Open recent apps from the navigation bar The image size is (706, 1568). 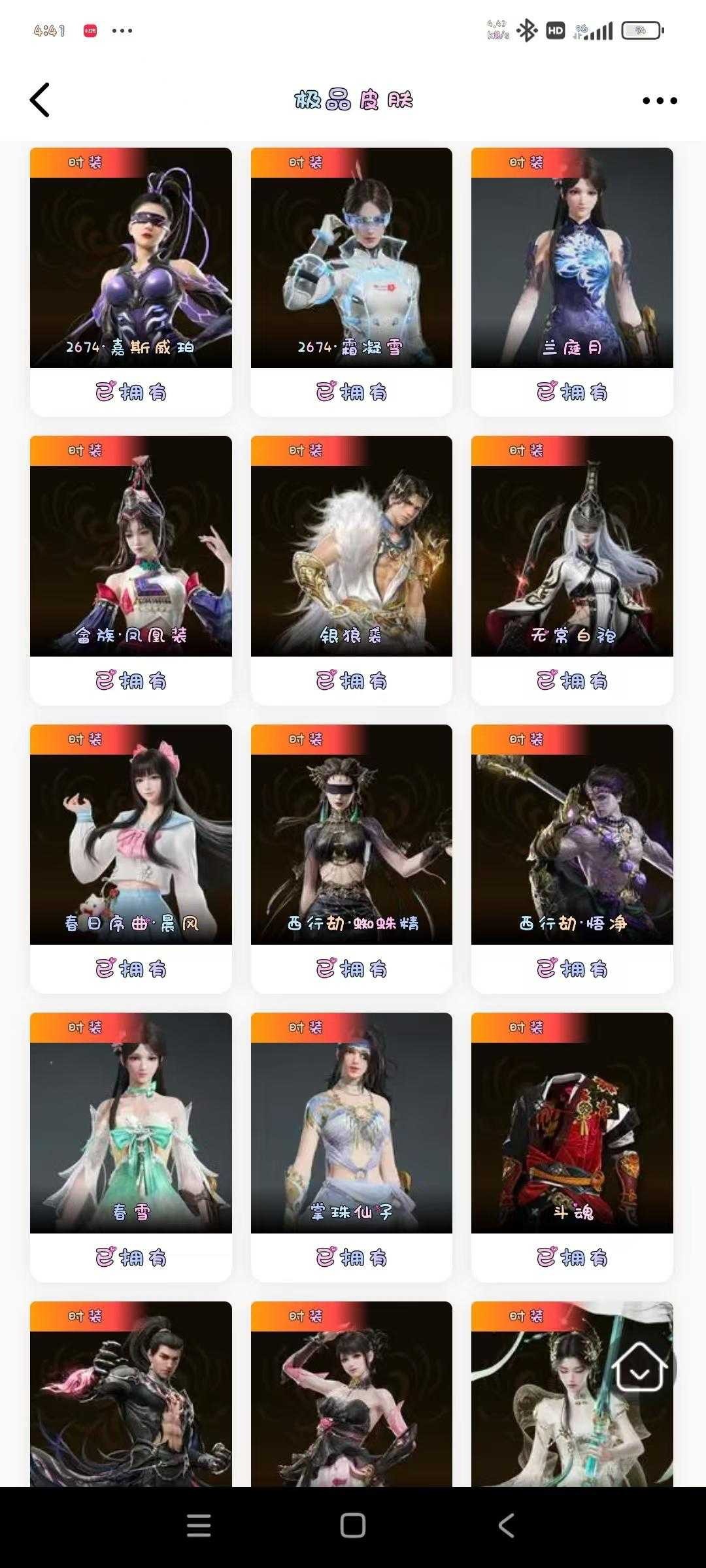199,1526
